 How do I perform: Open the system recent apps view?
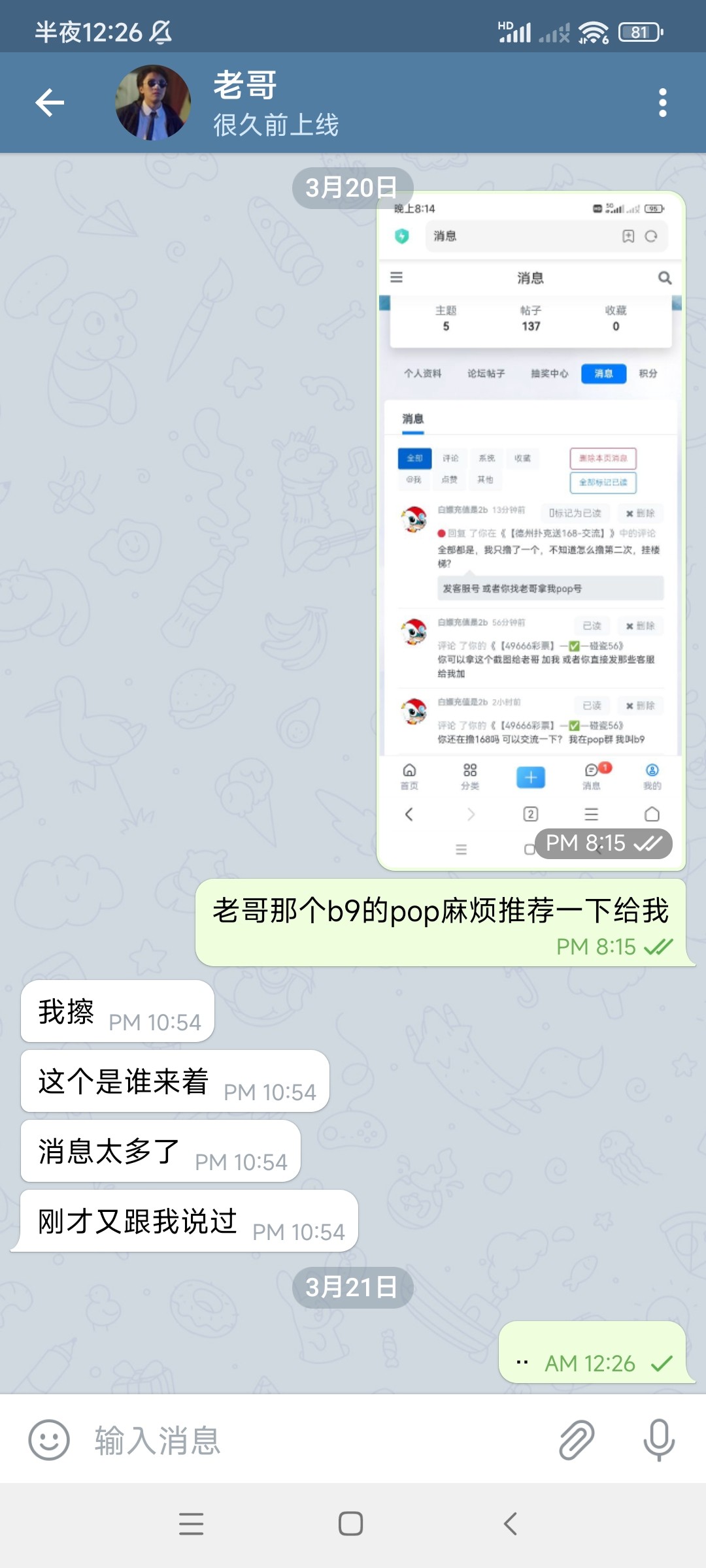[191, 1524]
